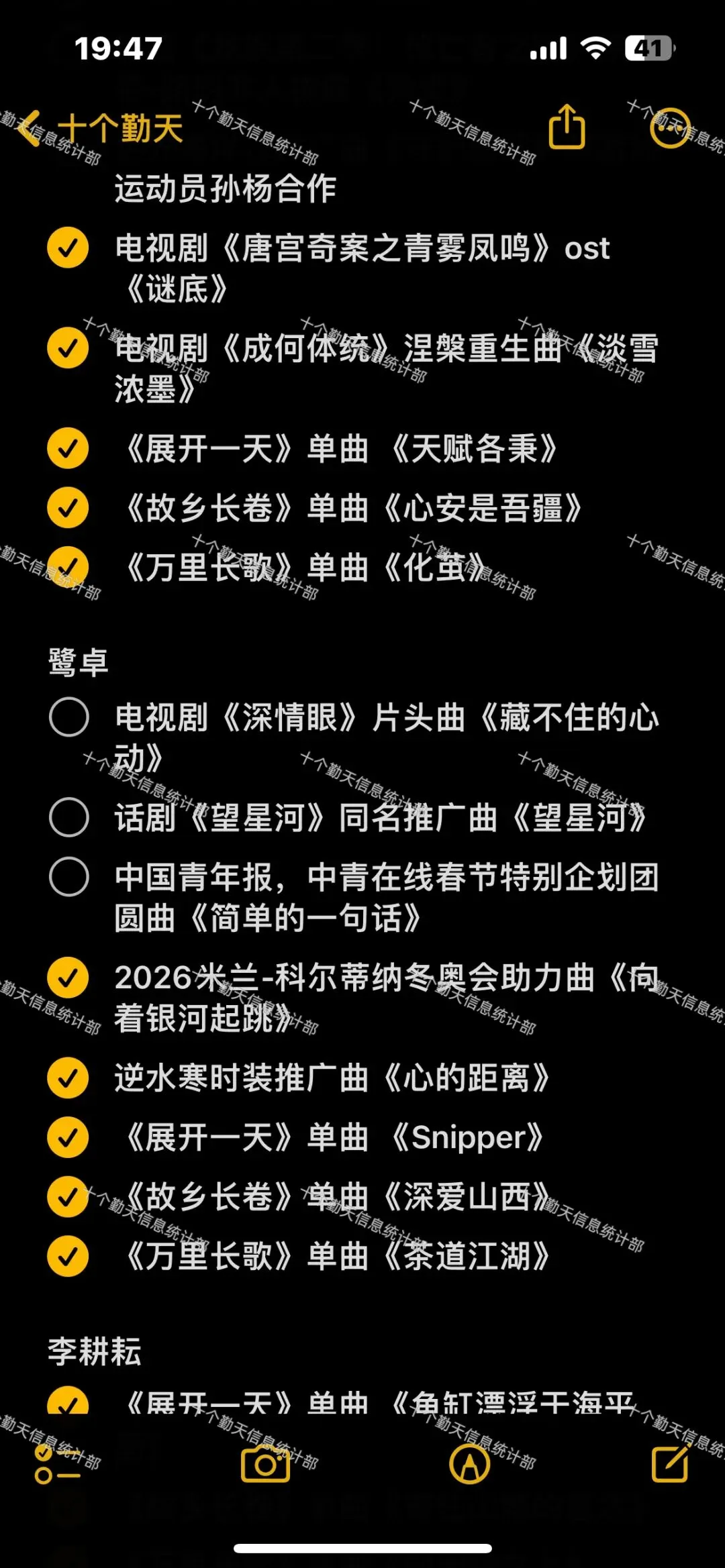Uncheck the 《心的距离》 item
The height and width of the screenshot is (1568, 725).
point(68,1078)
